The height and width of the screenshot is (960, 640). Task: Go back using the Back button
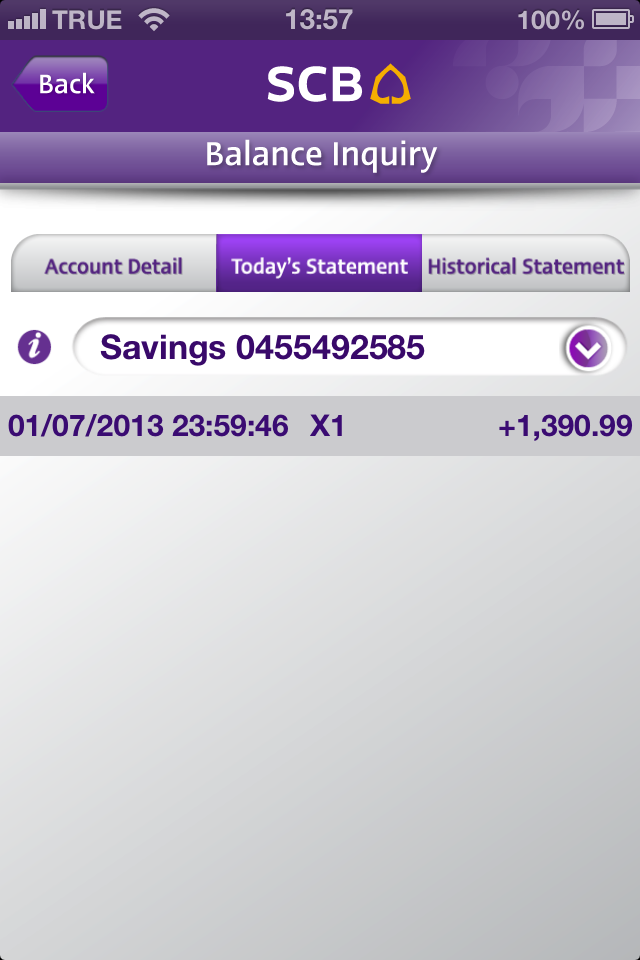pos(62,84)
